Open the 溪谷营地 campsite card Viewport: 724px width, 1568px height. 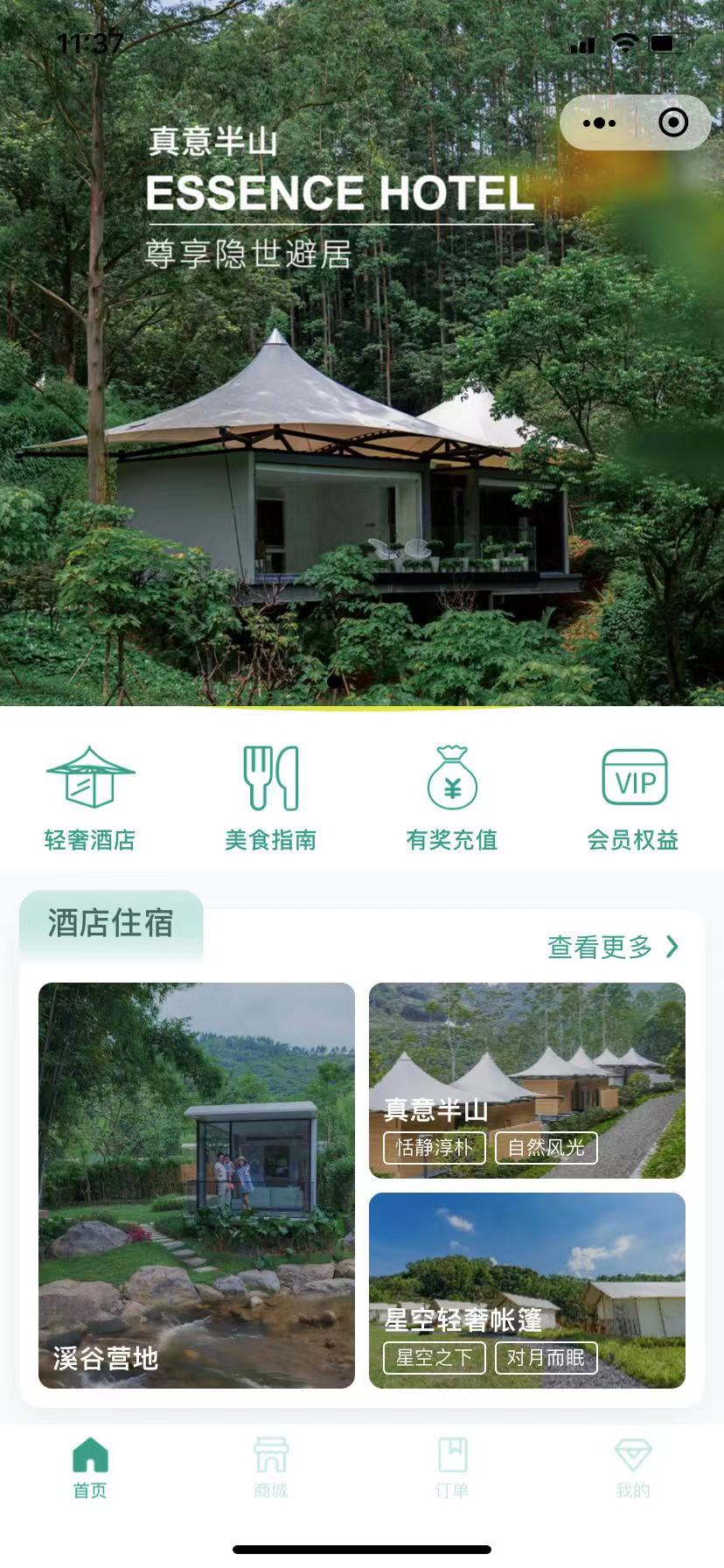pyautogui.click(x=197, y=1185)
